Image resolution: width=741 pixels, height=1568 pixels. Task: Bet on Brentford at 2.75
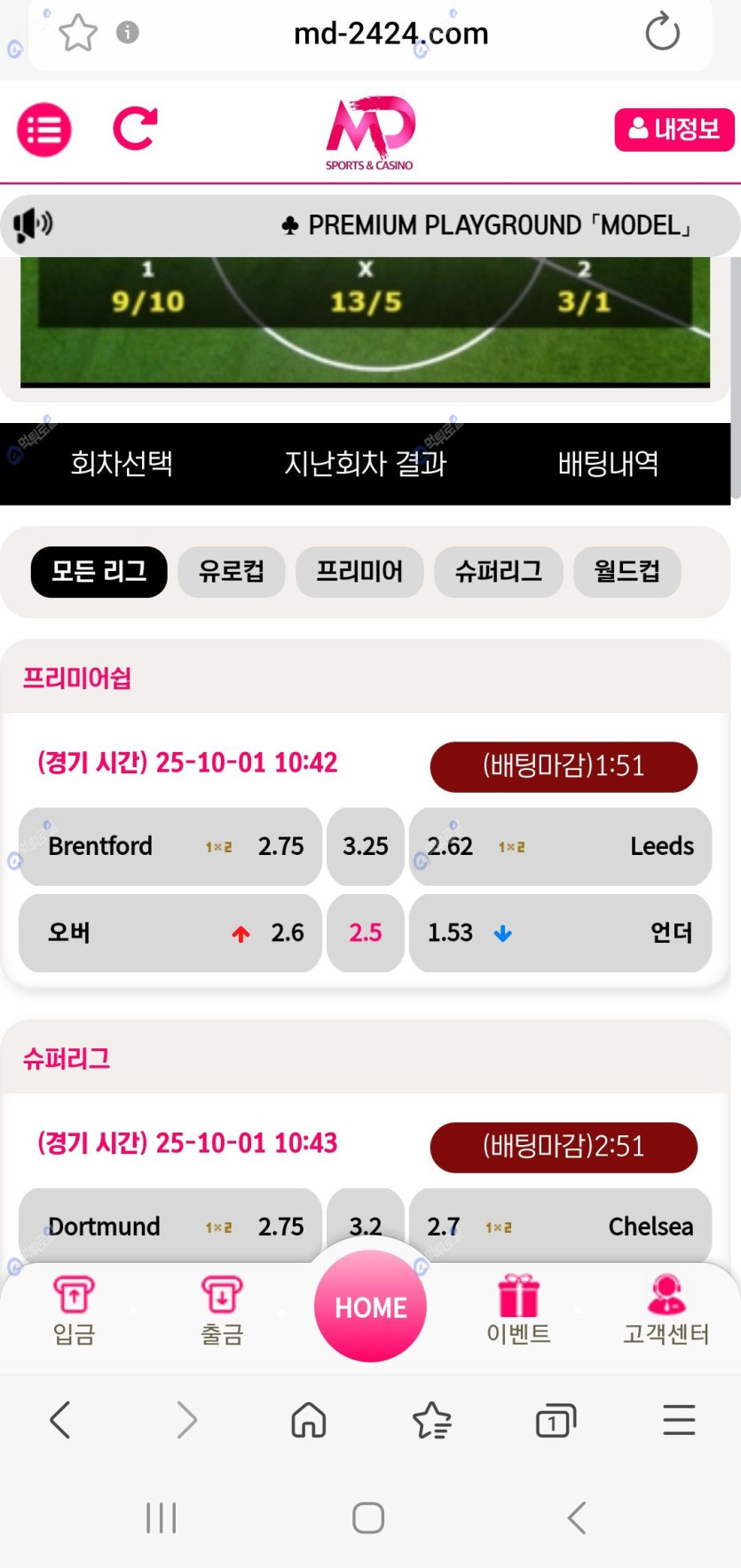coord(170,846)
